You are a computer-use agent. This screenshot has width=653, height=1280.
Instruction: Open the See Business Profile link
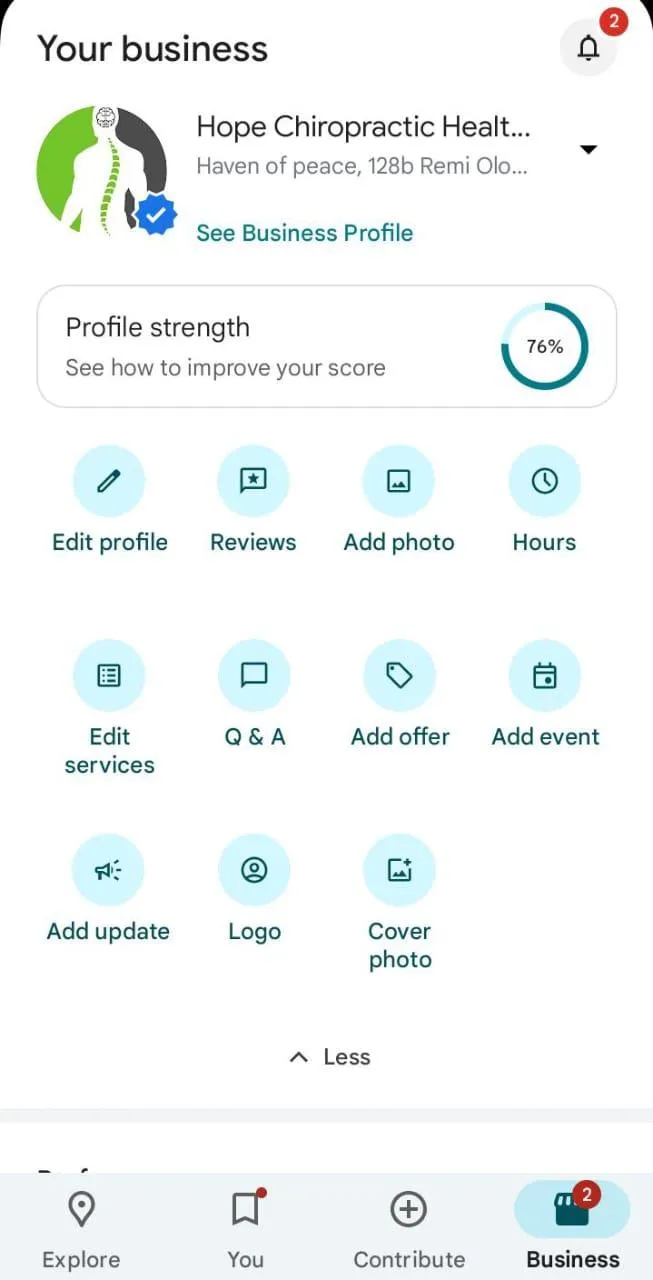click(304, 233)
